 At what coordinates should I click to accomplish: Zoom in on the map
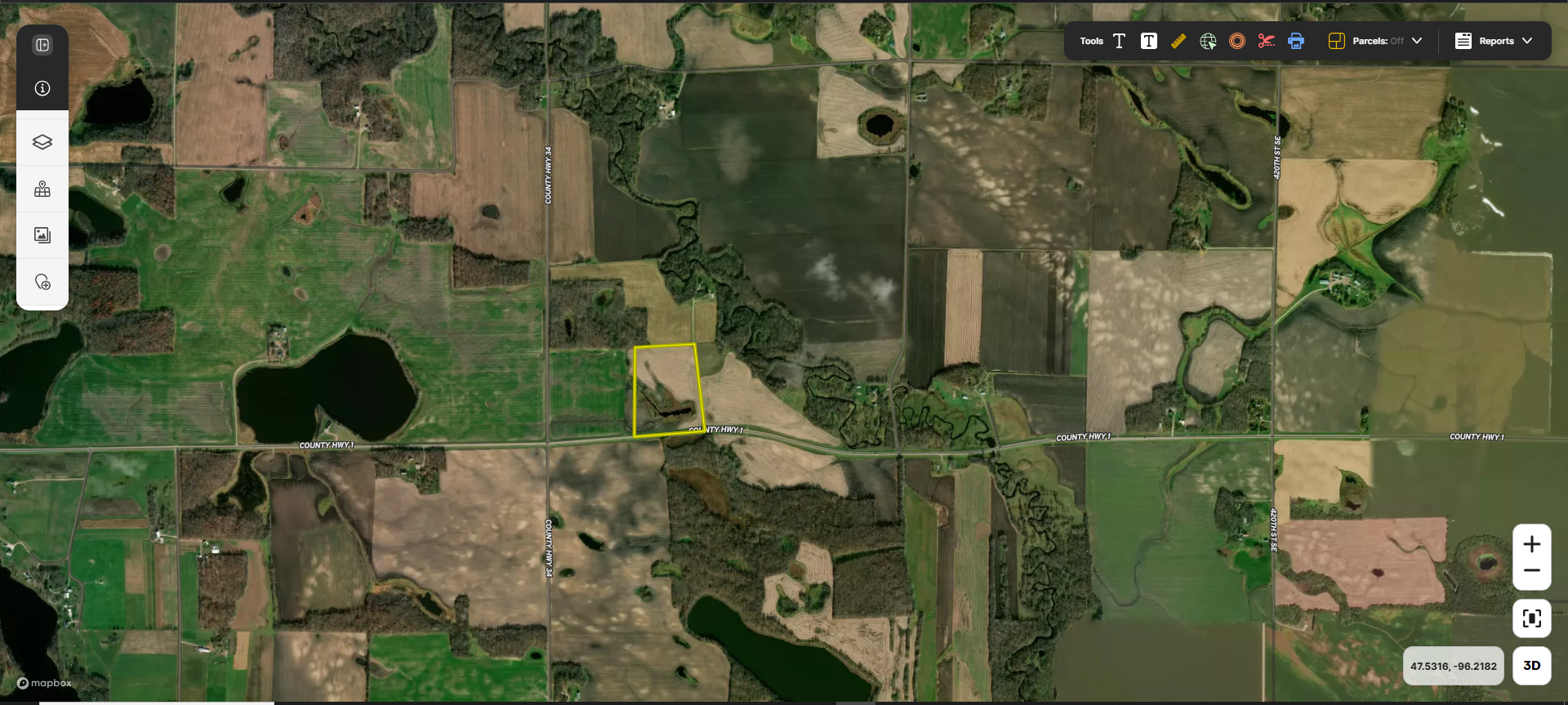click(x=1531, y=544)
